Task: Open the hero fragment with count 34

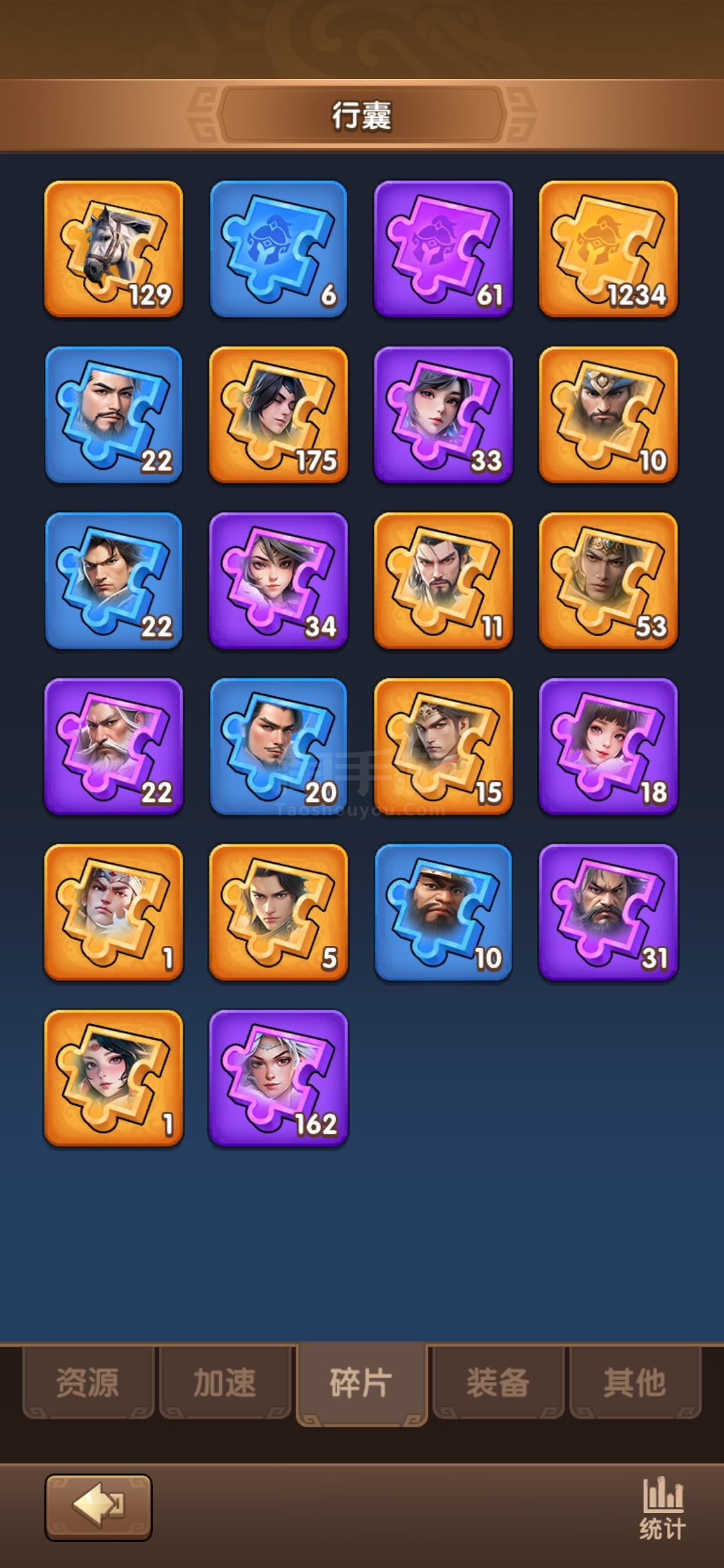Action: coord(278,581)
